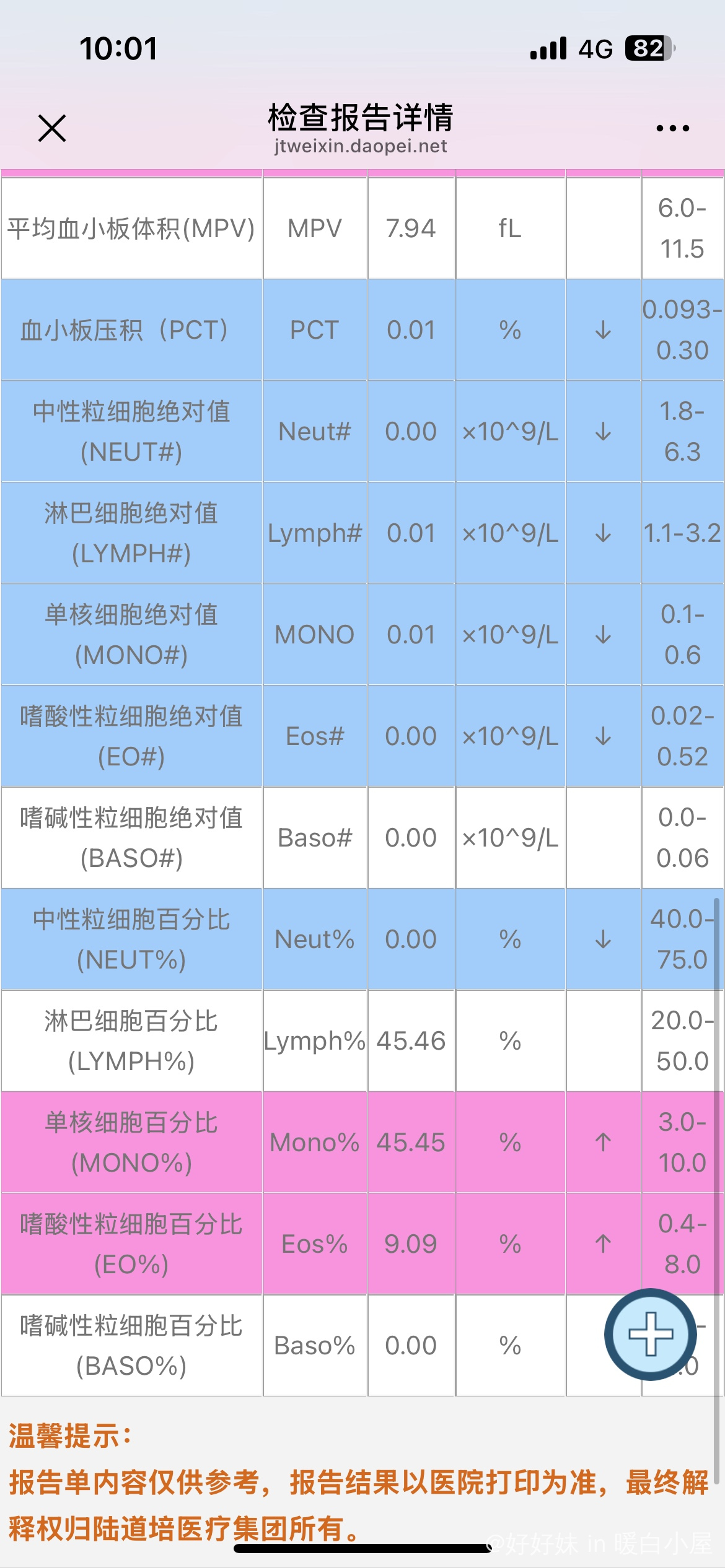The width and height of the screenshot is (725, 1568).
Task: Open the three-dot more options menu
Action: (x=672, y=128)
